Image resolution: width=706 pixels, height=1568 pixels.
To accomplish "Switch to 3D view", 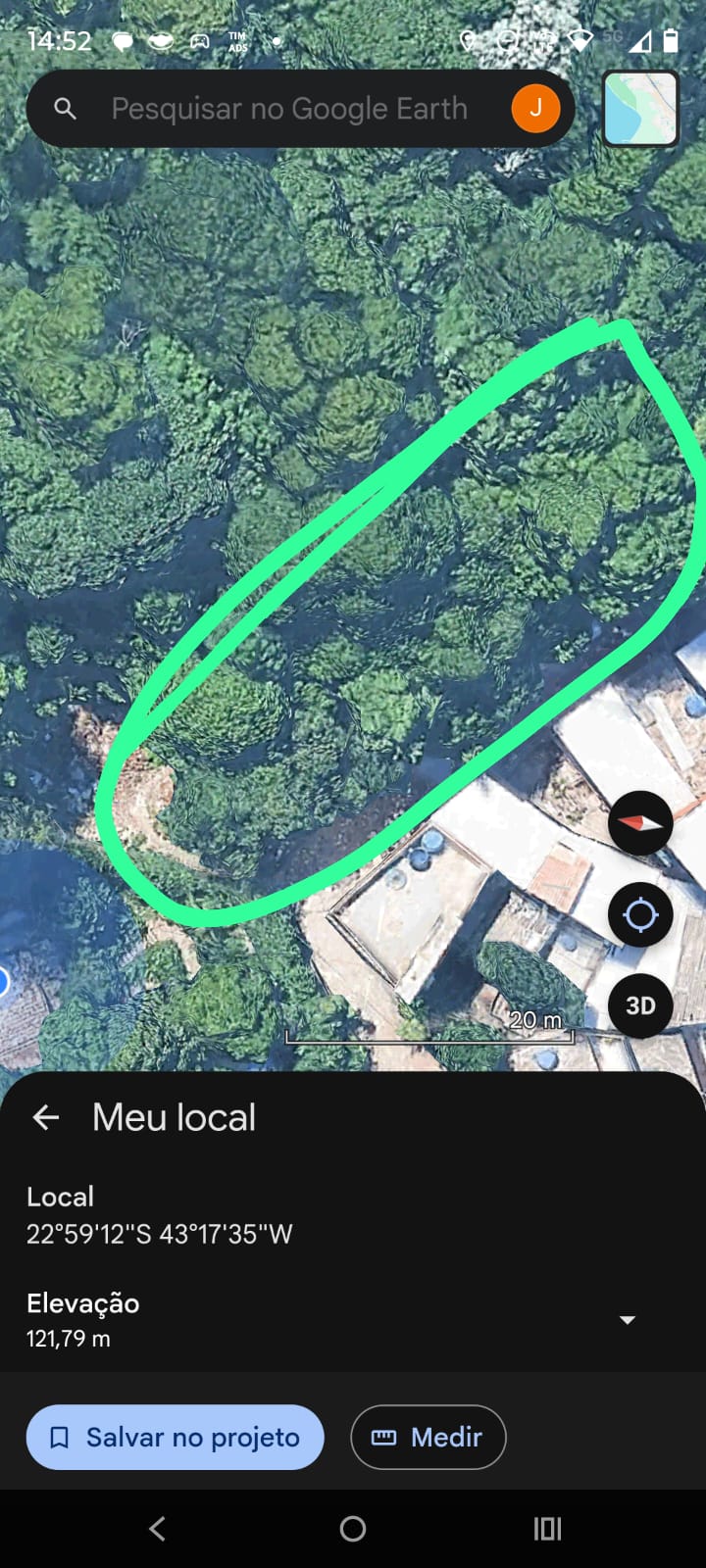I will [x=640, y=1006].
